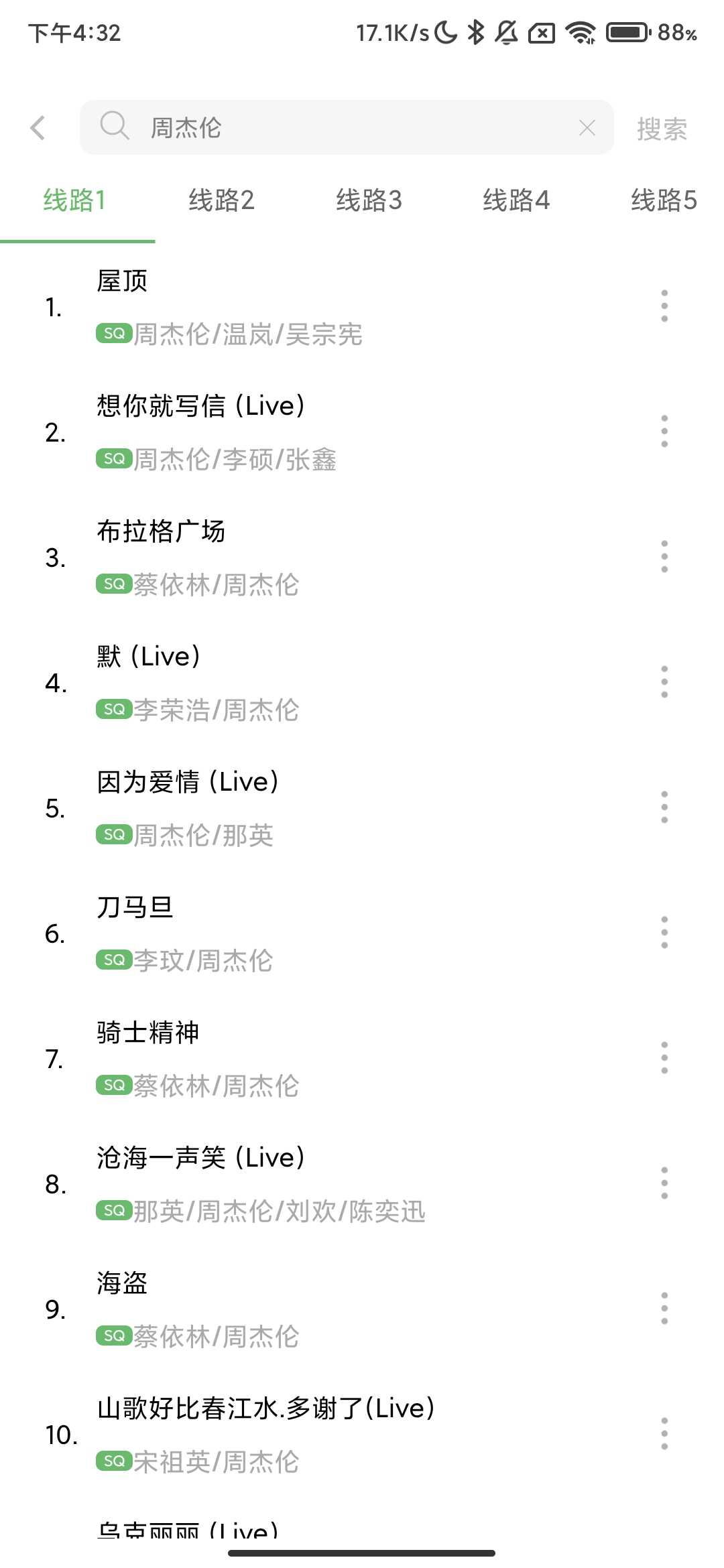Screen dimensions: 724x1568
Task: Open more options for 默 (Live)
Action: [x=664, y=681]
